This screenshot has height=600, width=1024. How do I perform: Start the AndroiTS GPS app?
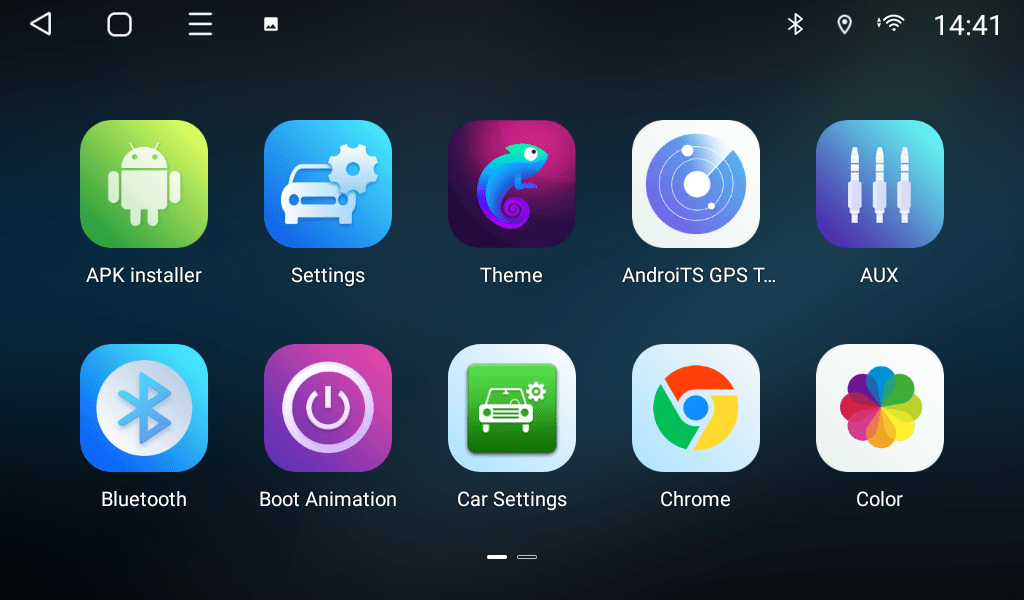(x=696, y=184)
